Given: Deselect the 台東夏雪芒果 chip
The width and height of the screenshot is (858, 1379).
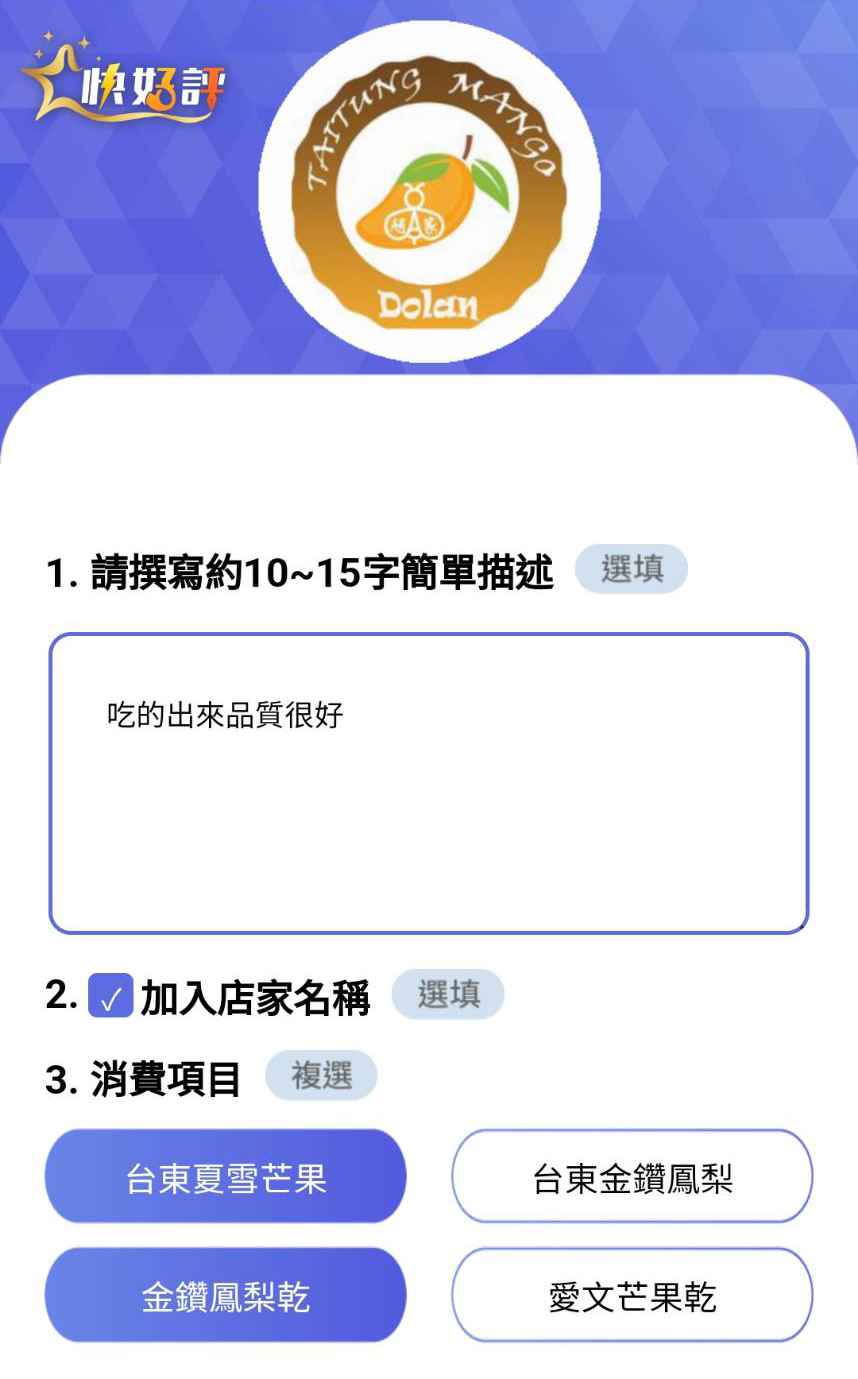Looking at the screenshot, I should click(225, 1177).
